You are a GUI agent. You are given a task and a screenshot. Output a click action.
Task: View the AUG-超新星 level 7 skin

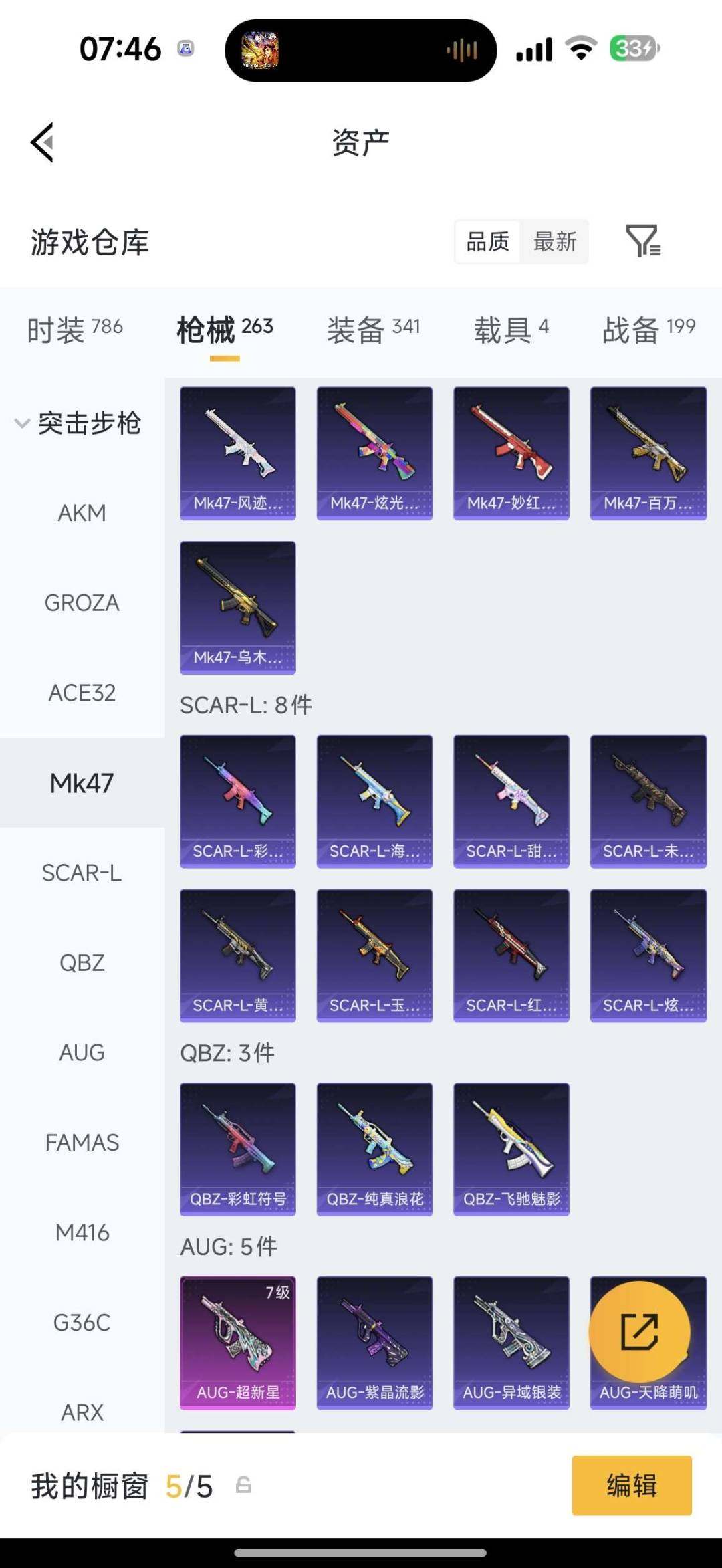[238, 1343]
